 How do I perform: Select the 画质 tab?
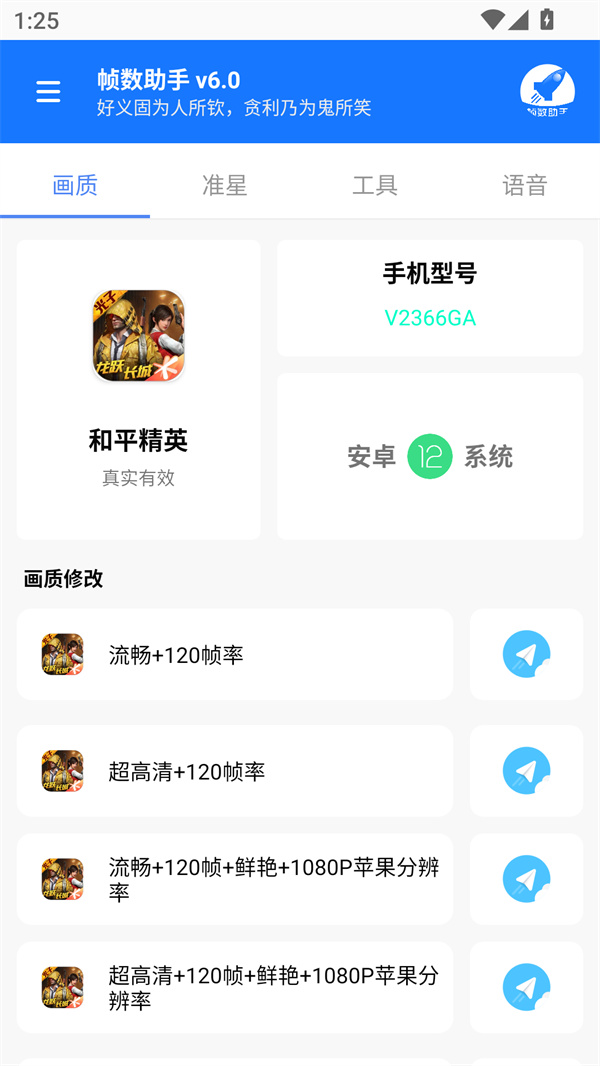[75, 185]
